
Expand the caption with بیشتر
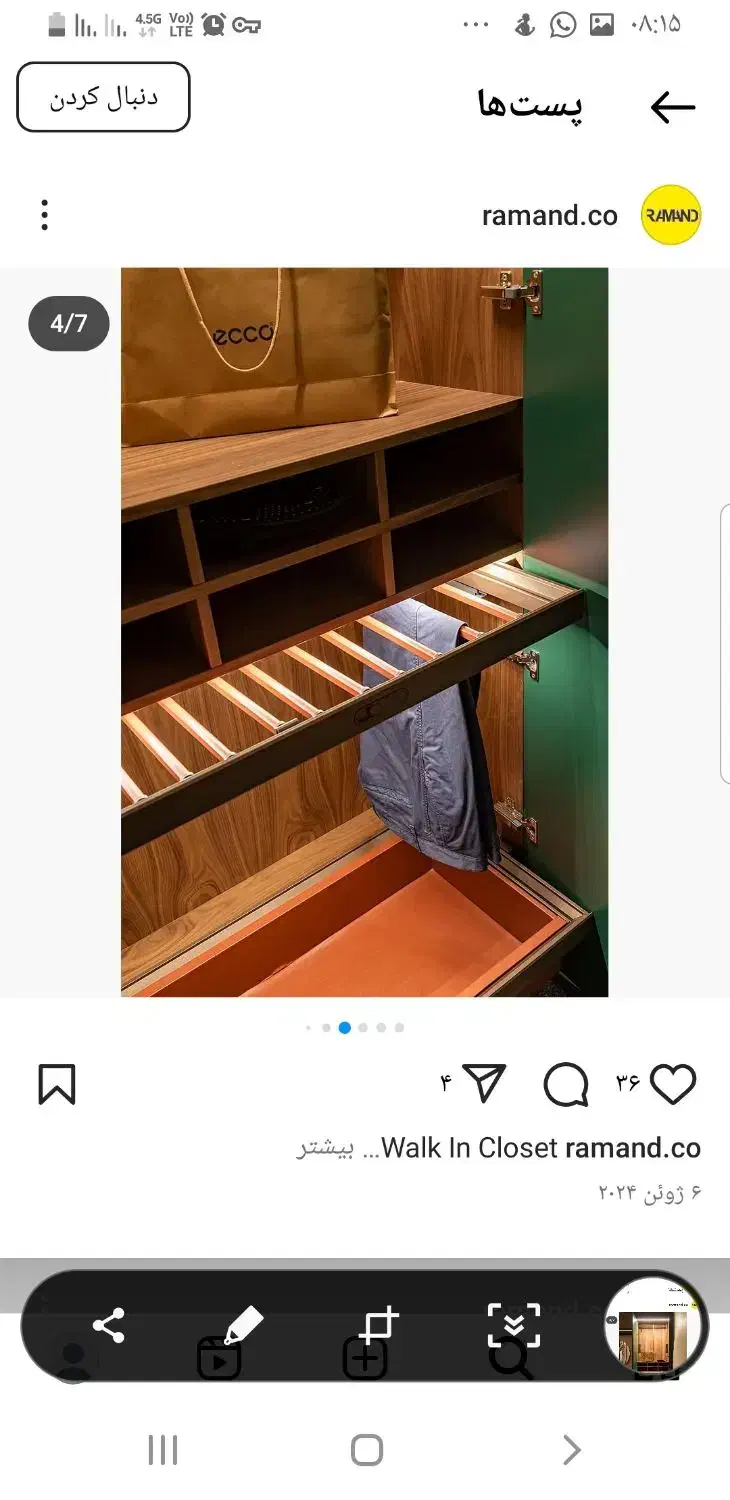[326, 1148]
